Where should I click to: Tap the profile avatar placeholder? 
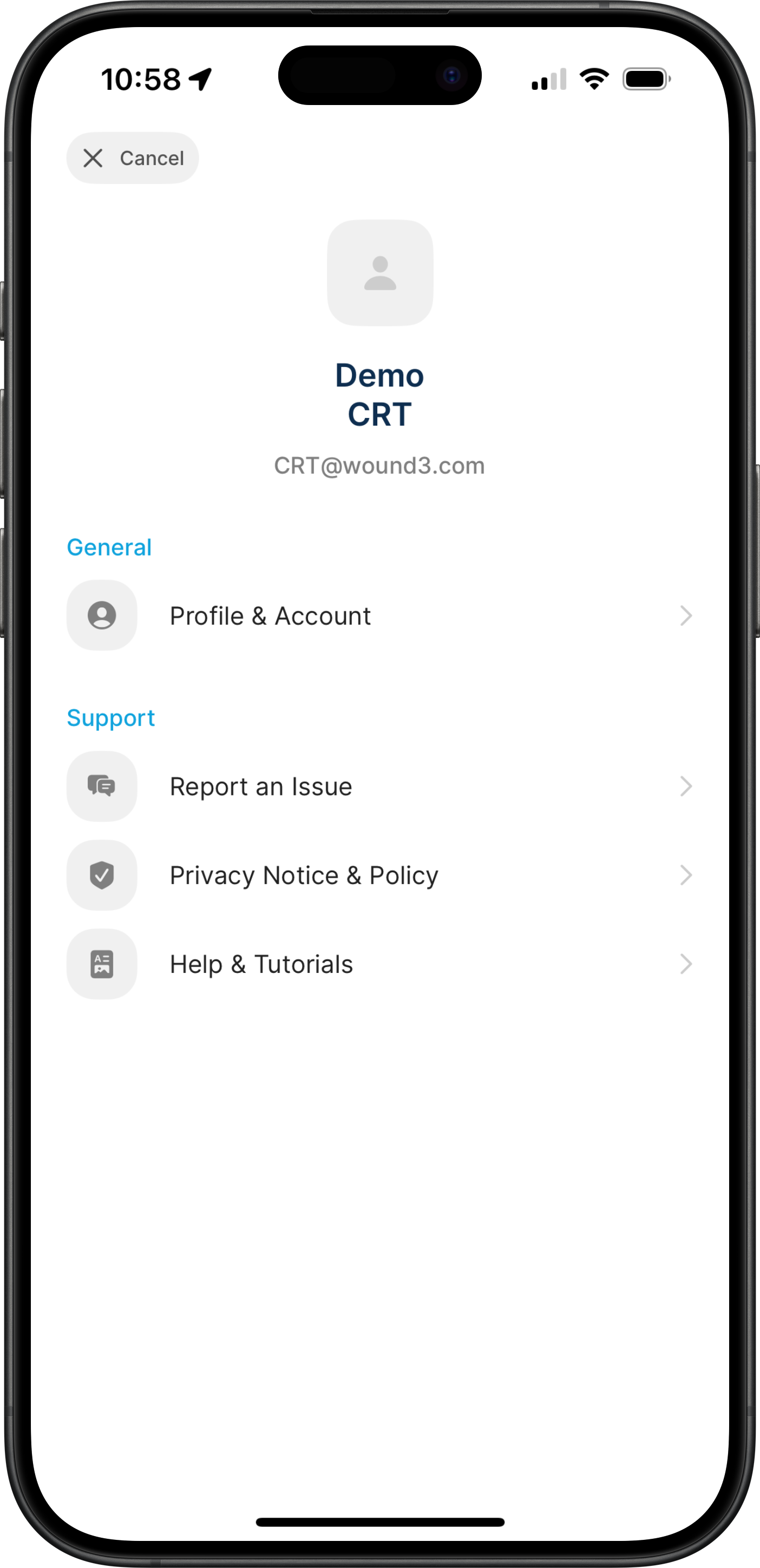[x=381, y=273]
